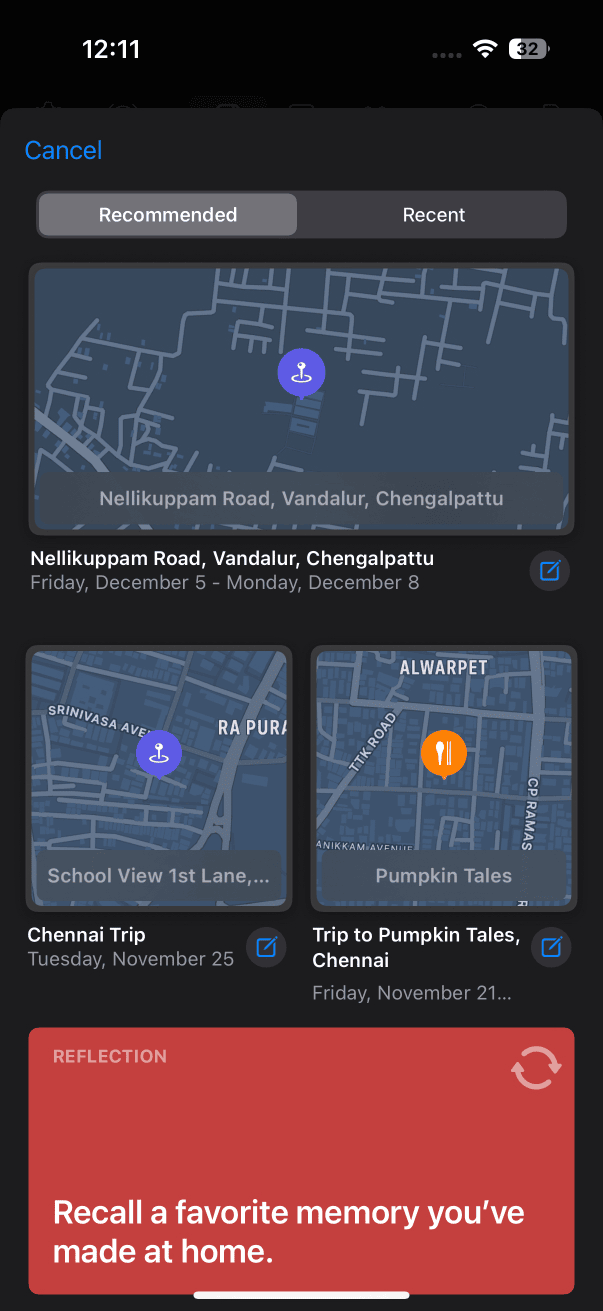
Task: Write entry for Nellikuppam Road, Vandalur
Action: click(549, 571)
